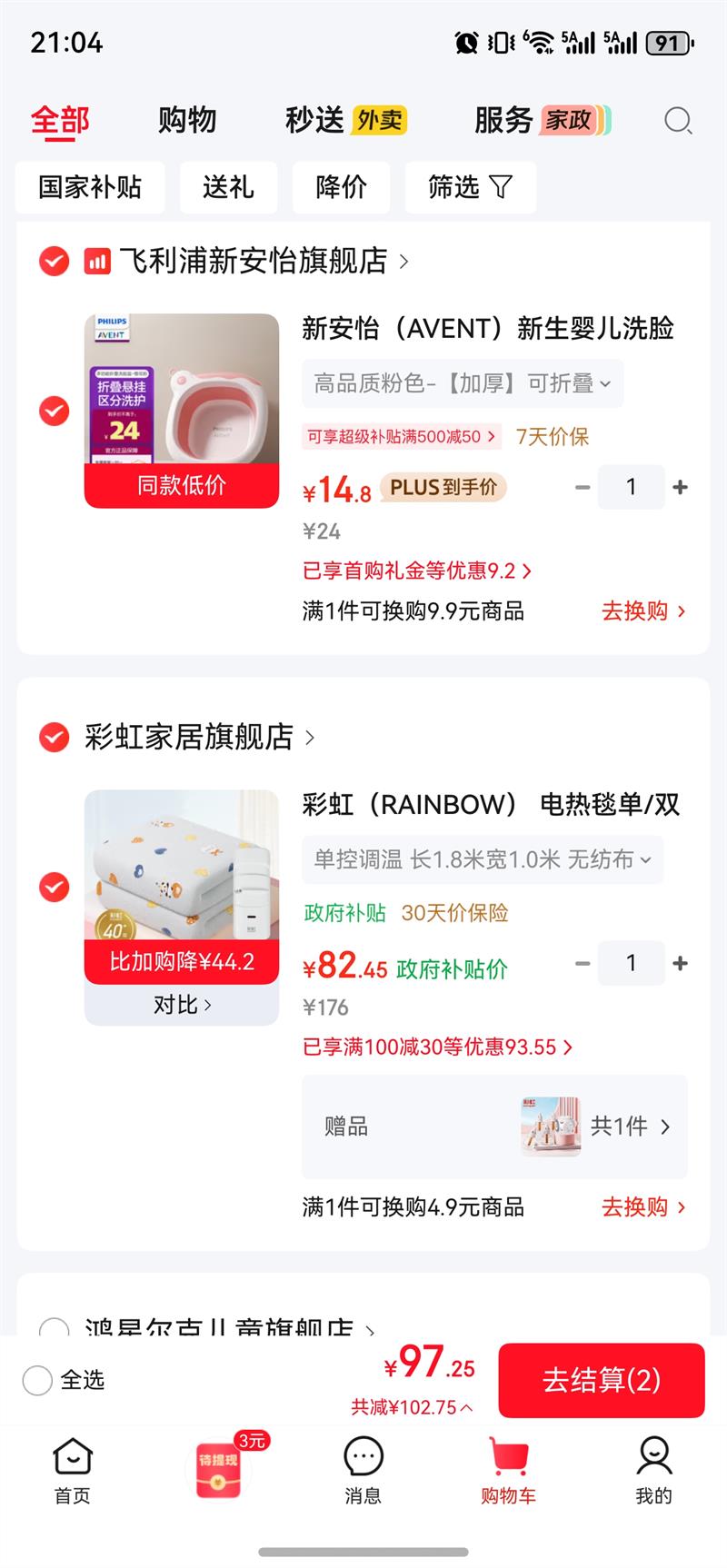View the 赠品 共1件 gift row
Screen dimensions: 727x1568
(494, 1126)
